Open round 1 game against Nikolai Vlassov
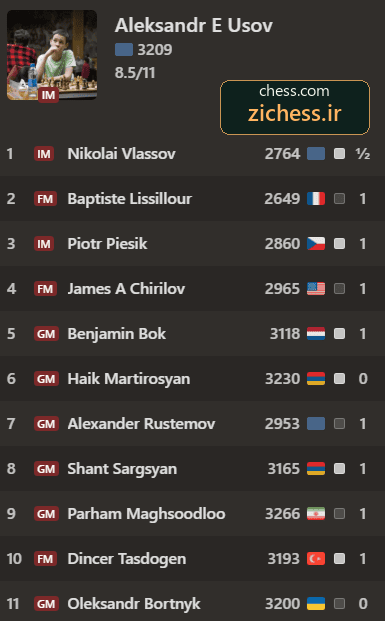The image size is (385, 621). click(x=192, y=154)
